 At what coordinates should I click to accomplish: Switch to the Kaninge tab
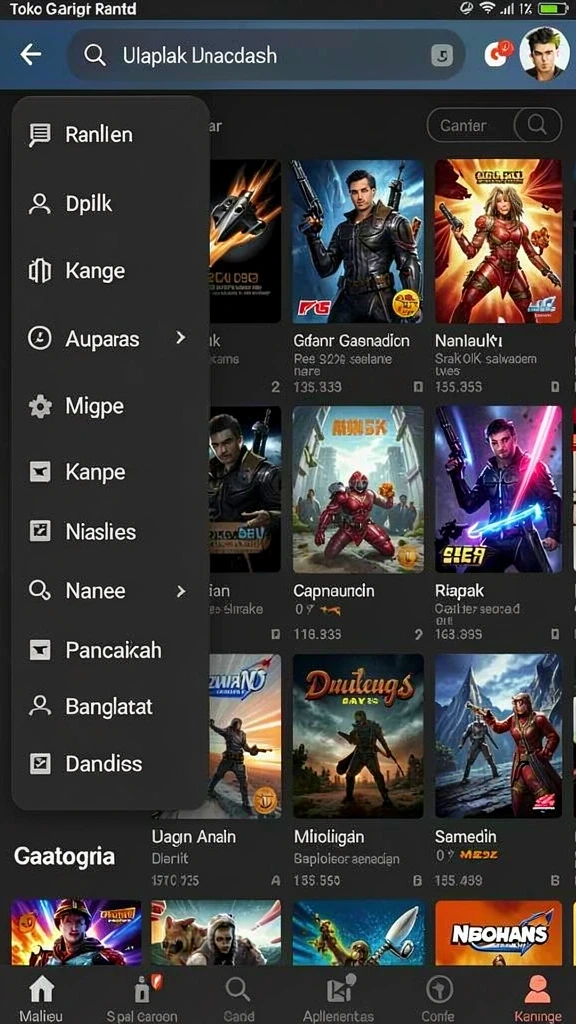[x=537, y=999]
